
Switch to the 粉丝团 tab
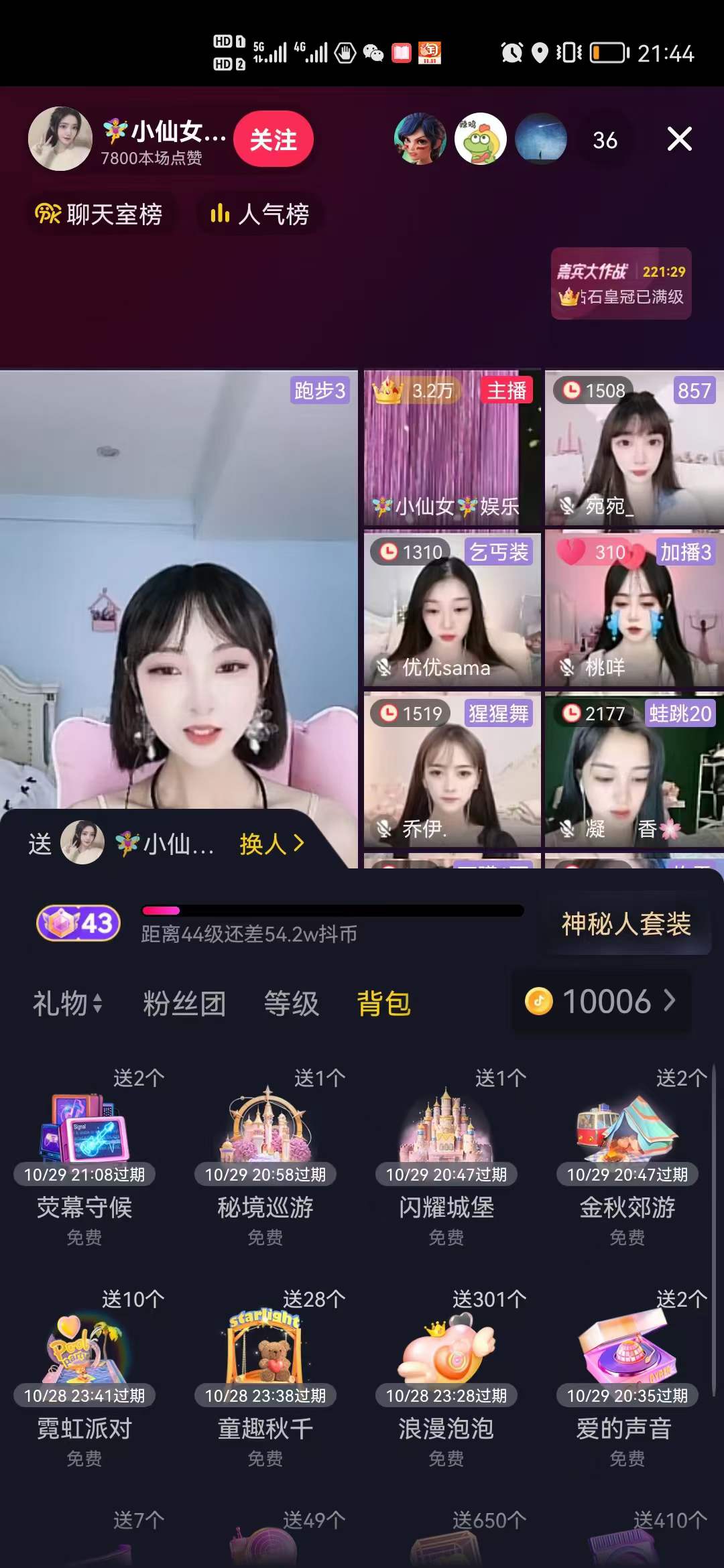(x=184, y=1003)
